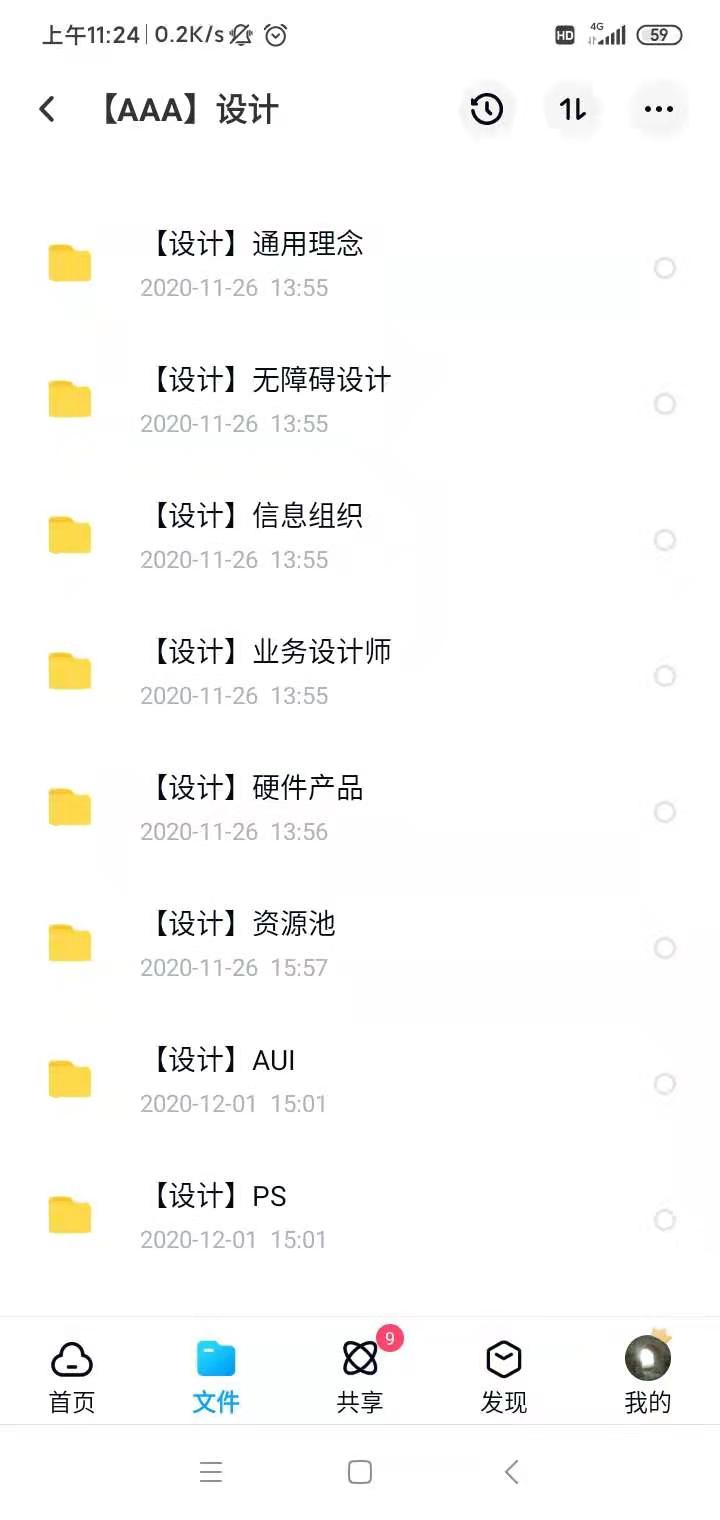This screenshot has height=1520, width=720.
Task: Tap the sort order icon at the top
Action: tap(572, 110)
